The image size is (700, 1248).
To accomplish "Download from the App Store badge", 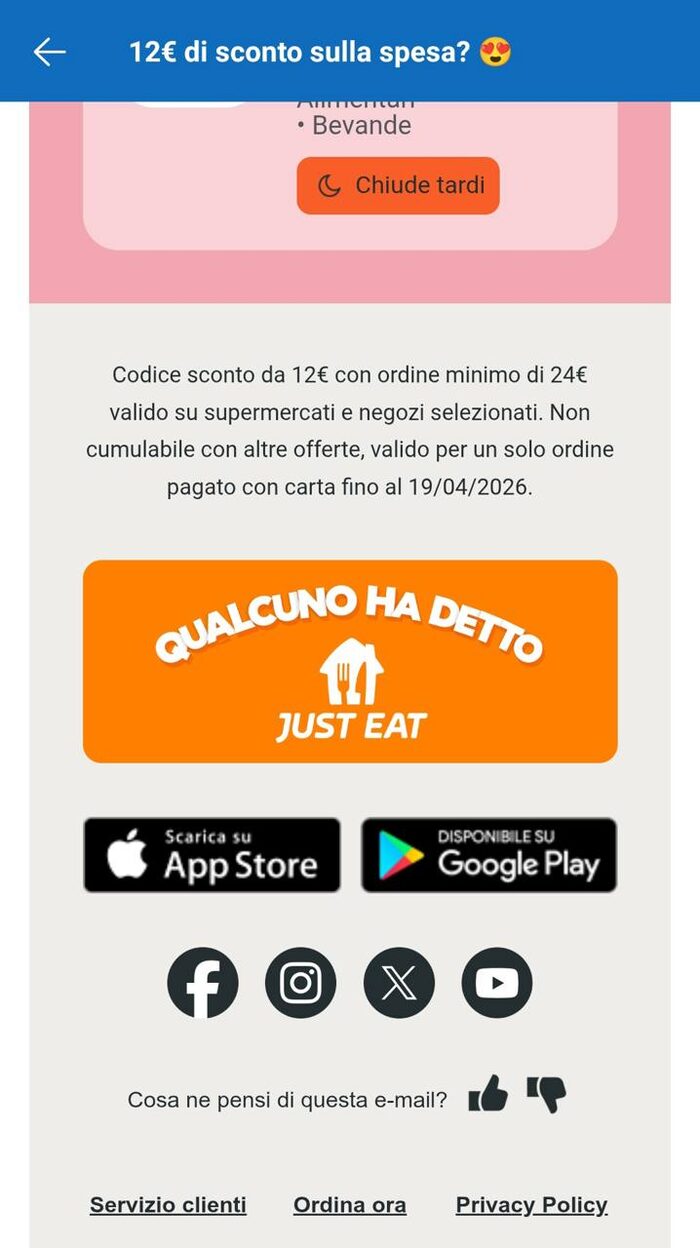I will click(212, 855).
